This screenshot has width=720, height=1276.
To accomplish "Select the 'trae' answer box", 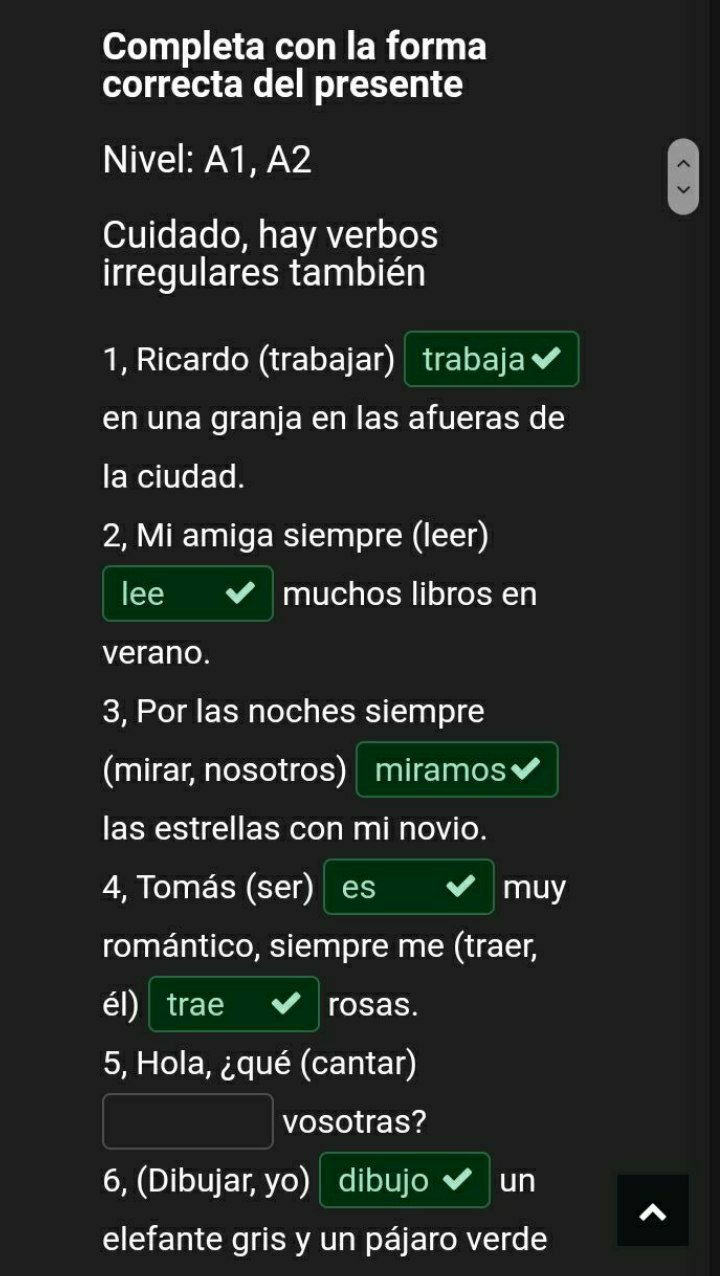I will [233, 1004].
